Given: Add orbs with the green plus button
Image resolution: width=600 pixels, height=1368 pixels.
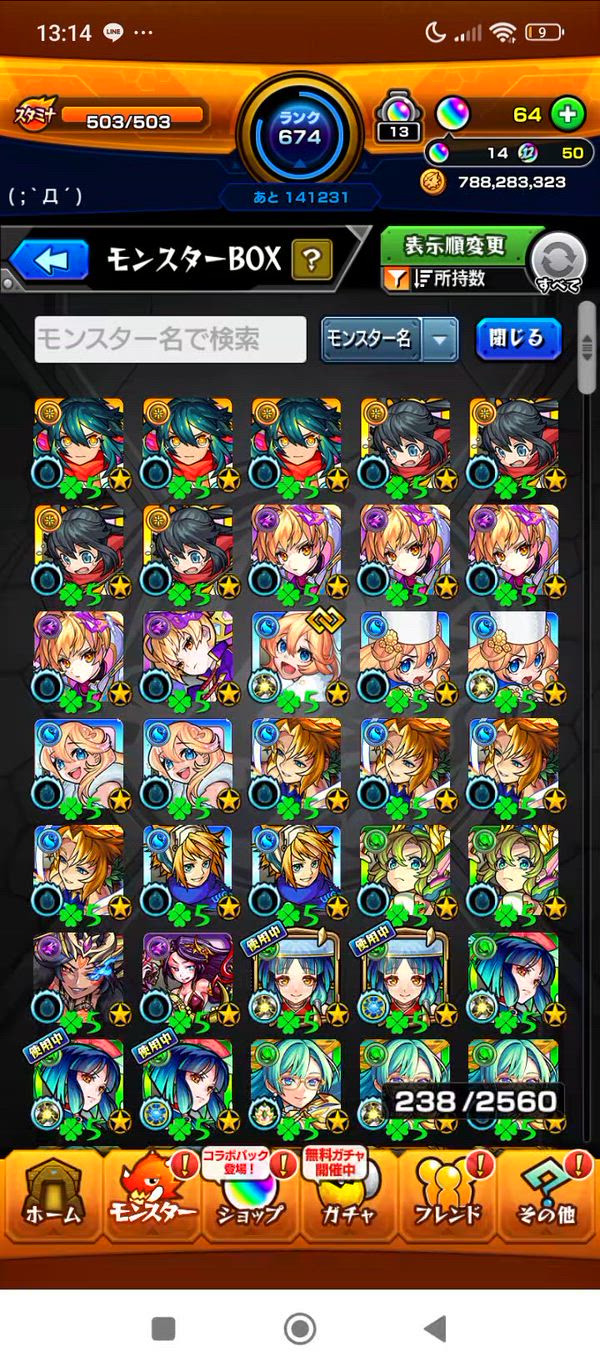Looking at the screenshot, I should (x=567, y=114).
